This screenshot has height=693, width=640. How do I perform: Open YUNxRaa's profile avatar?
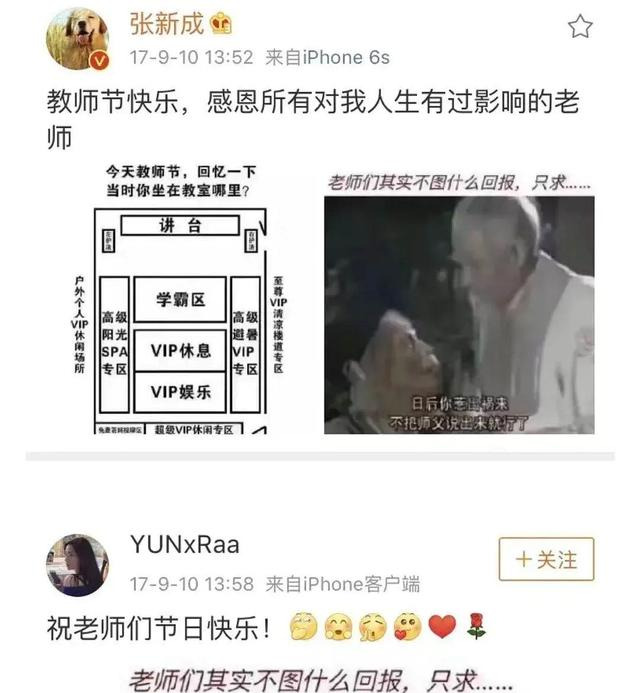point(78,565)
